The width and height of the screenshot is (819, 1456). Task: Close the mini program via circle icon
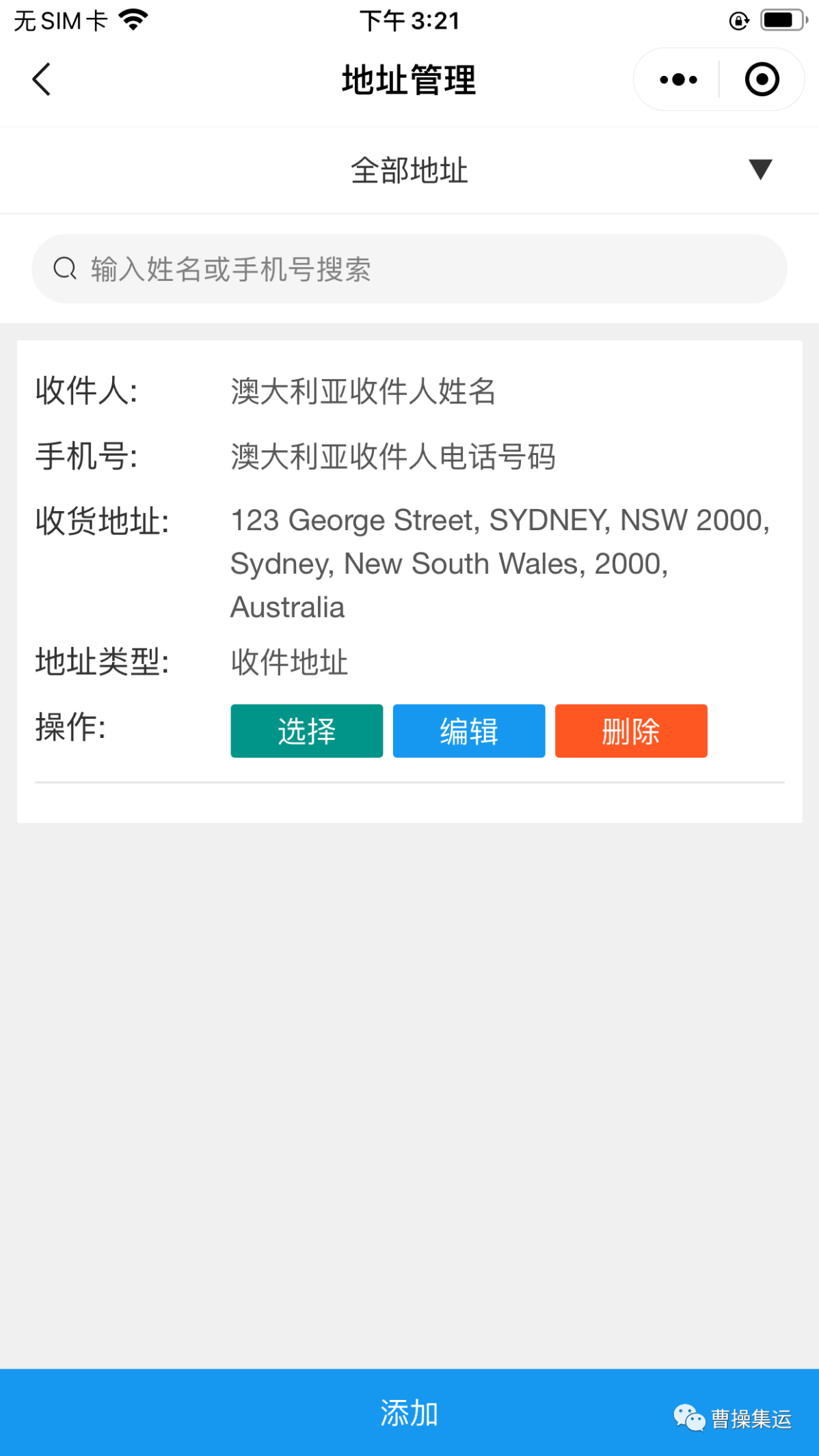click(762, 79)
